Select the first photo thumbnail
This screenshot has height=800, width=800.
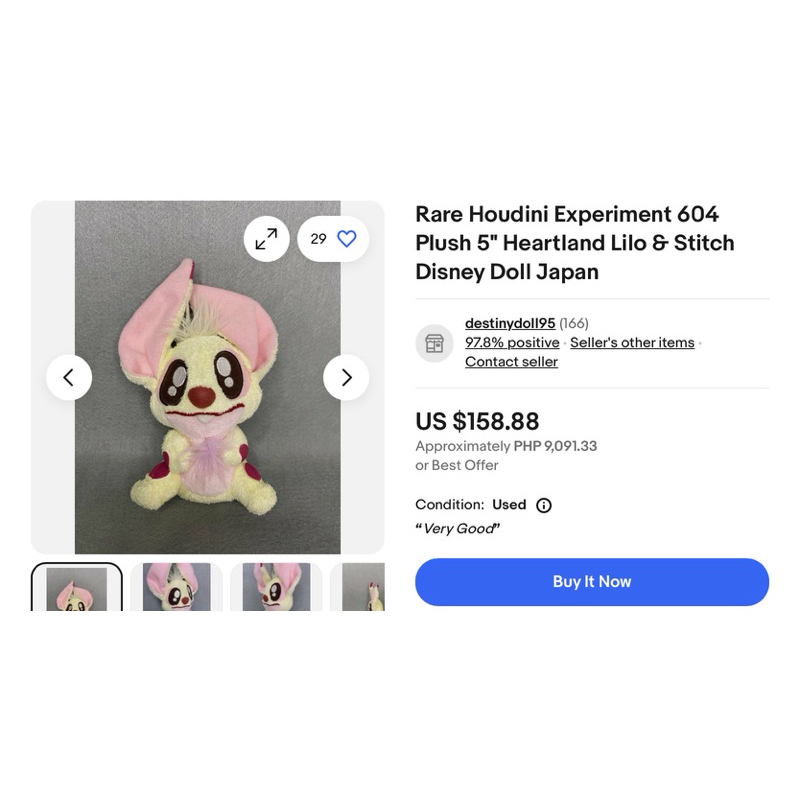(x=77, y=587)
